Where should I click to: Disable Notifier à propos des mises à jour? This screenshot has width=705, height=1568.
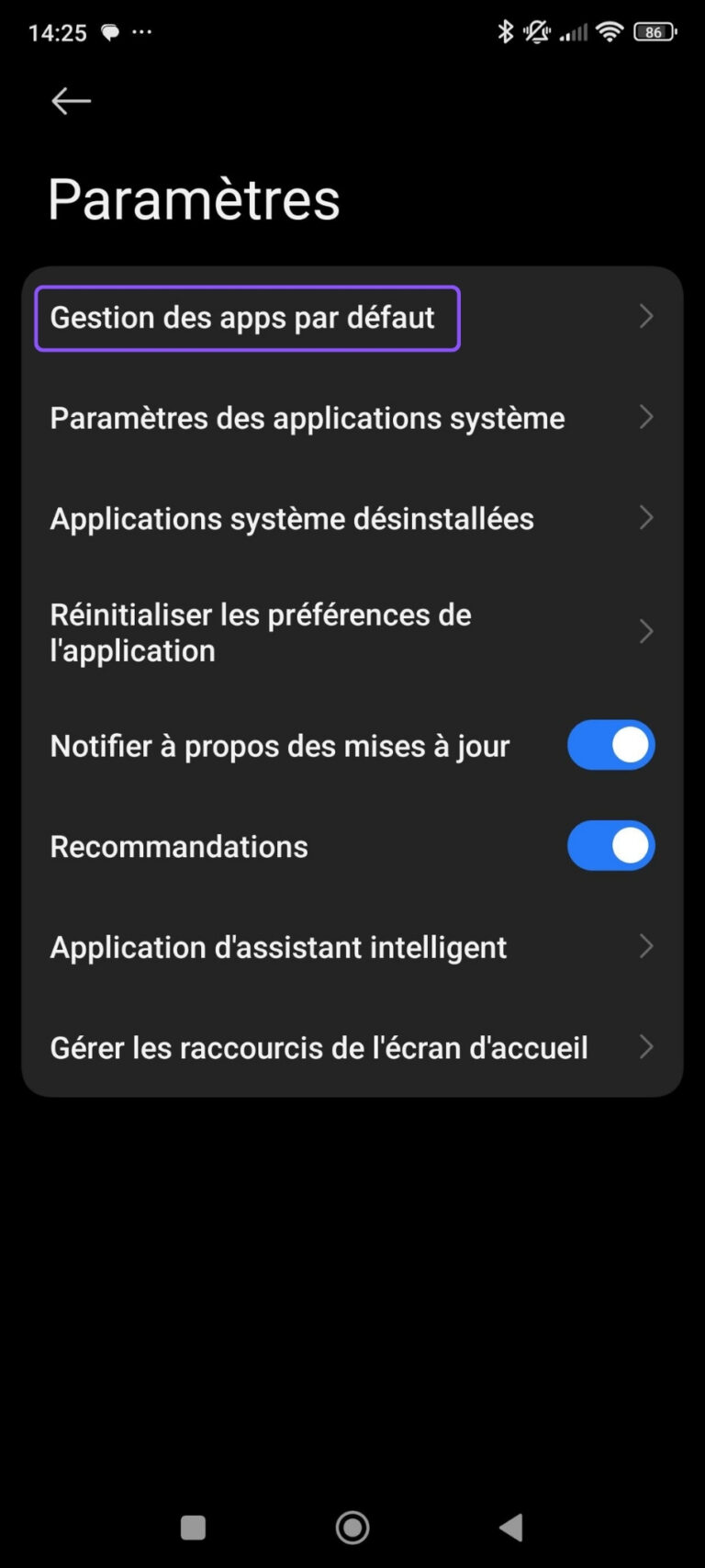point(610,745)
